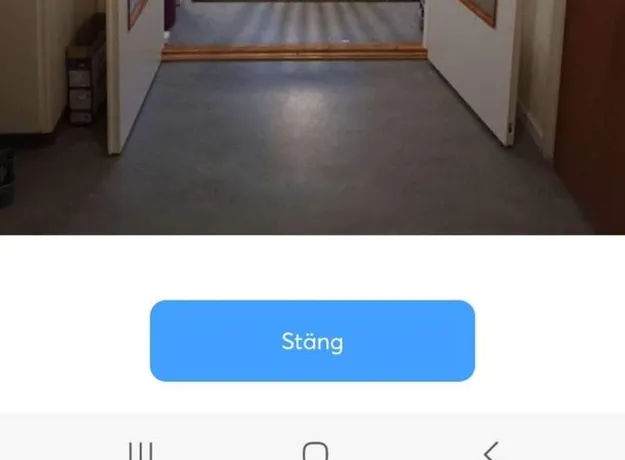Go back with the system back arrow

pyautogui.click(x=490, y=451)
